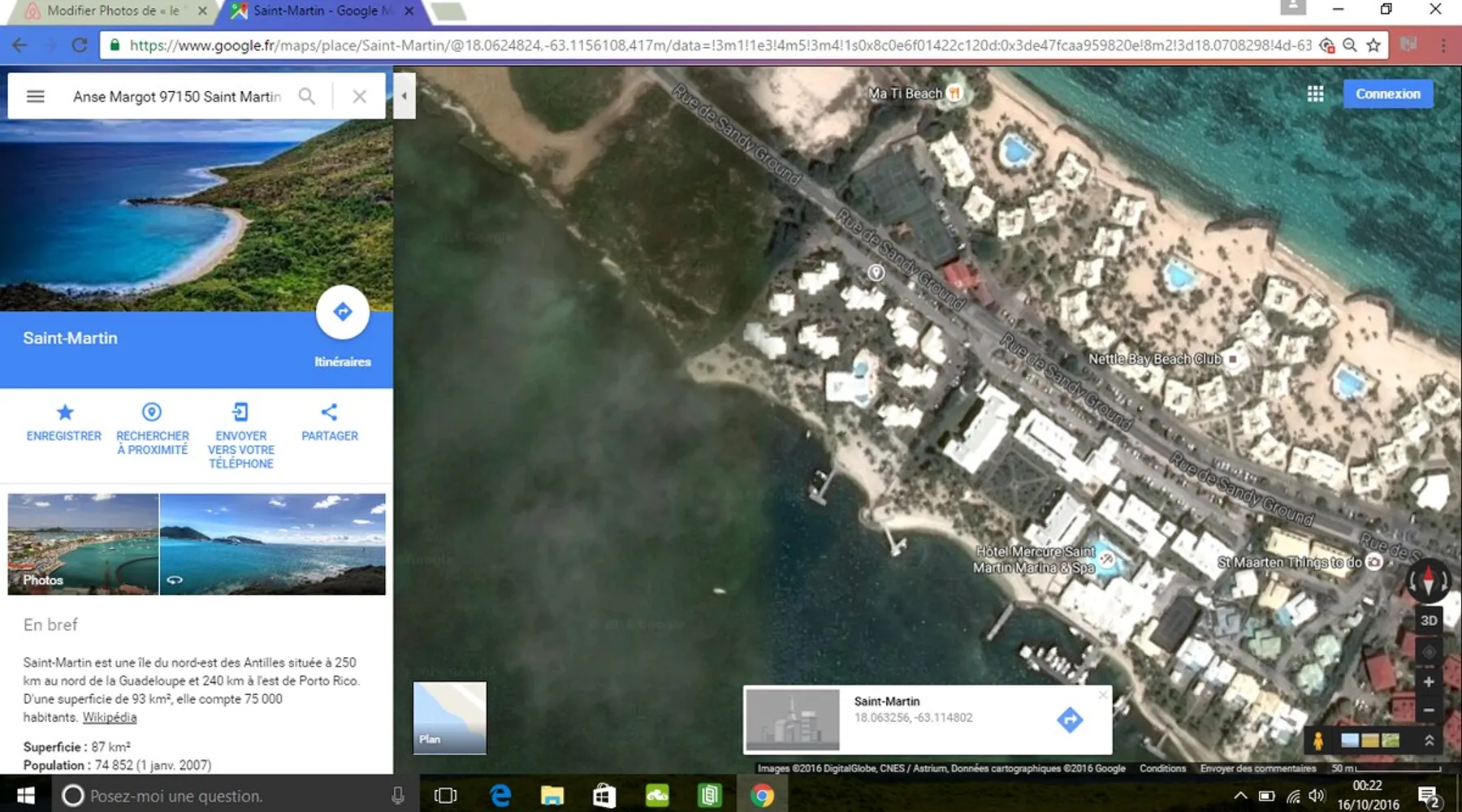Get directions from Saint-Martin coordinates card
This screenshot has height=812, width=1462.
(1070, 719)
